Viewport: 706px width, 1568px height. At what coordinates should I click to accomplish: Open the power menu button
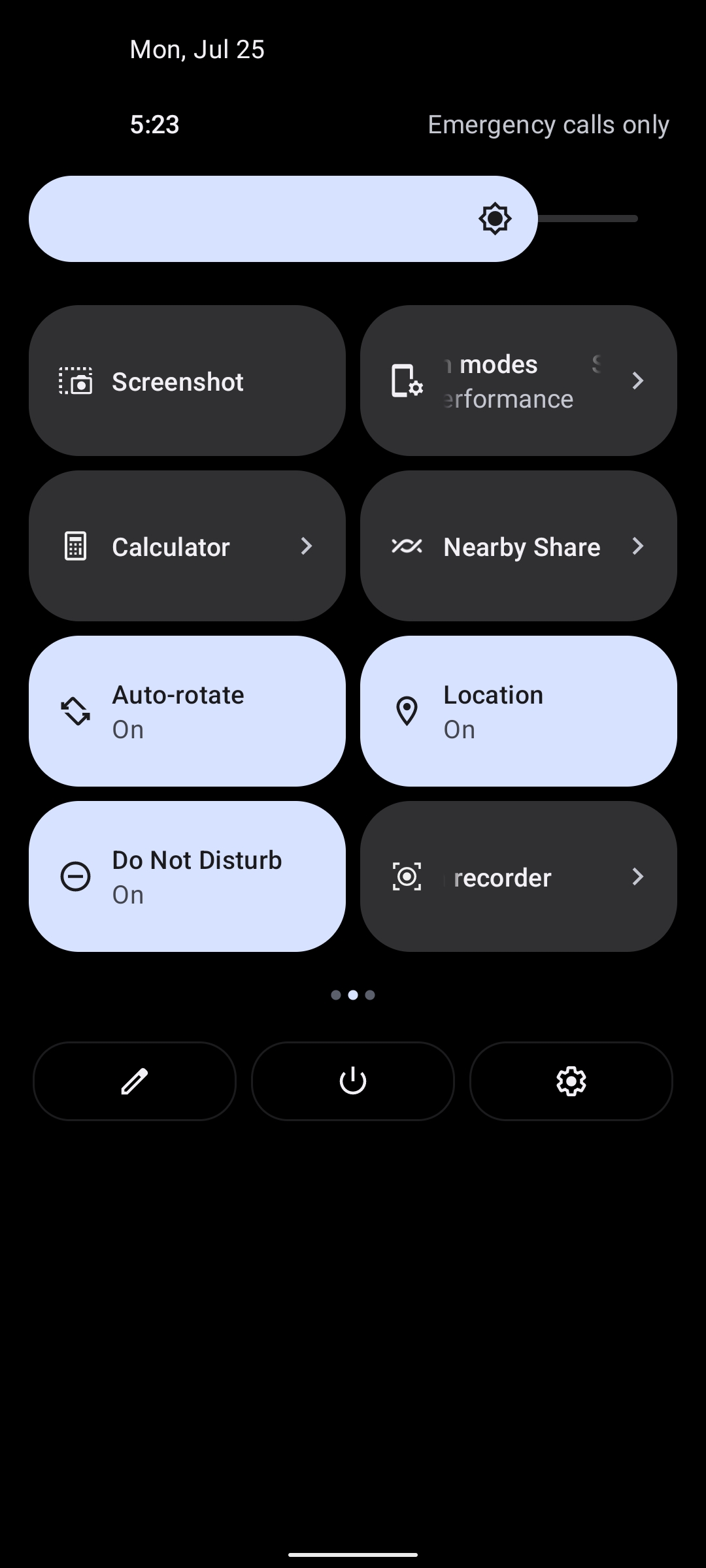pos(353,1081)
